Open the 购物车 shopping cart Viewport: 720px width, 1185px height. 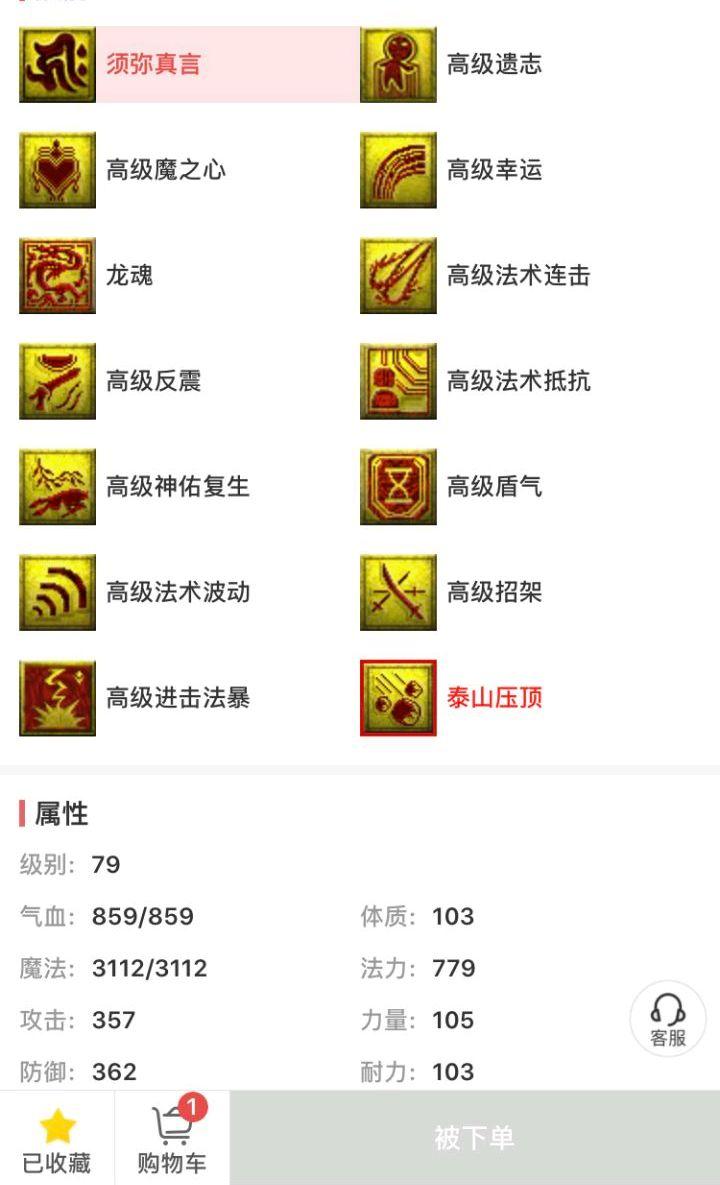pos(172,1137)
